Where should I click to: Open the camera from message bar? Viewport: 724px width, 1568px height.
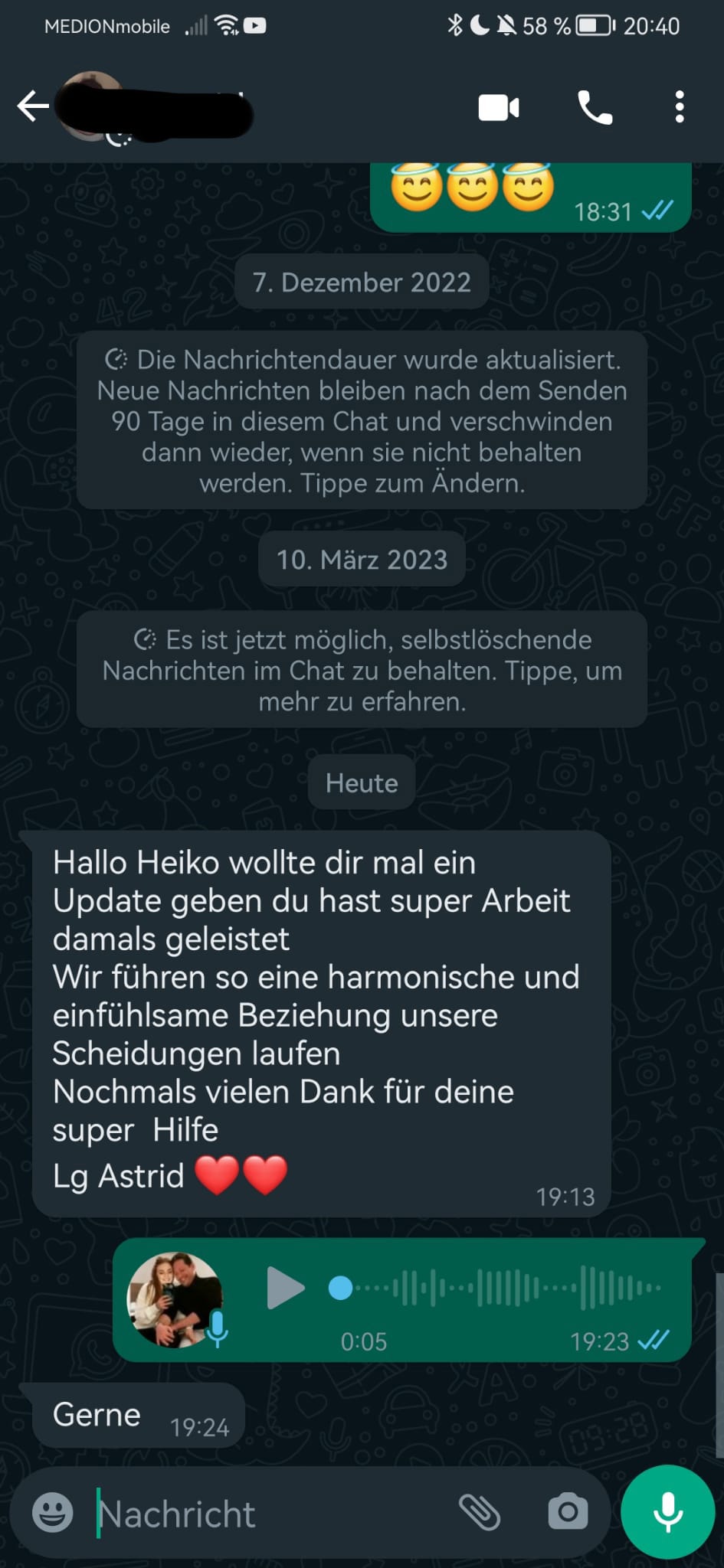tap(568, 1513)
